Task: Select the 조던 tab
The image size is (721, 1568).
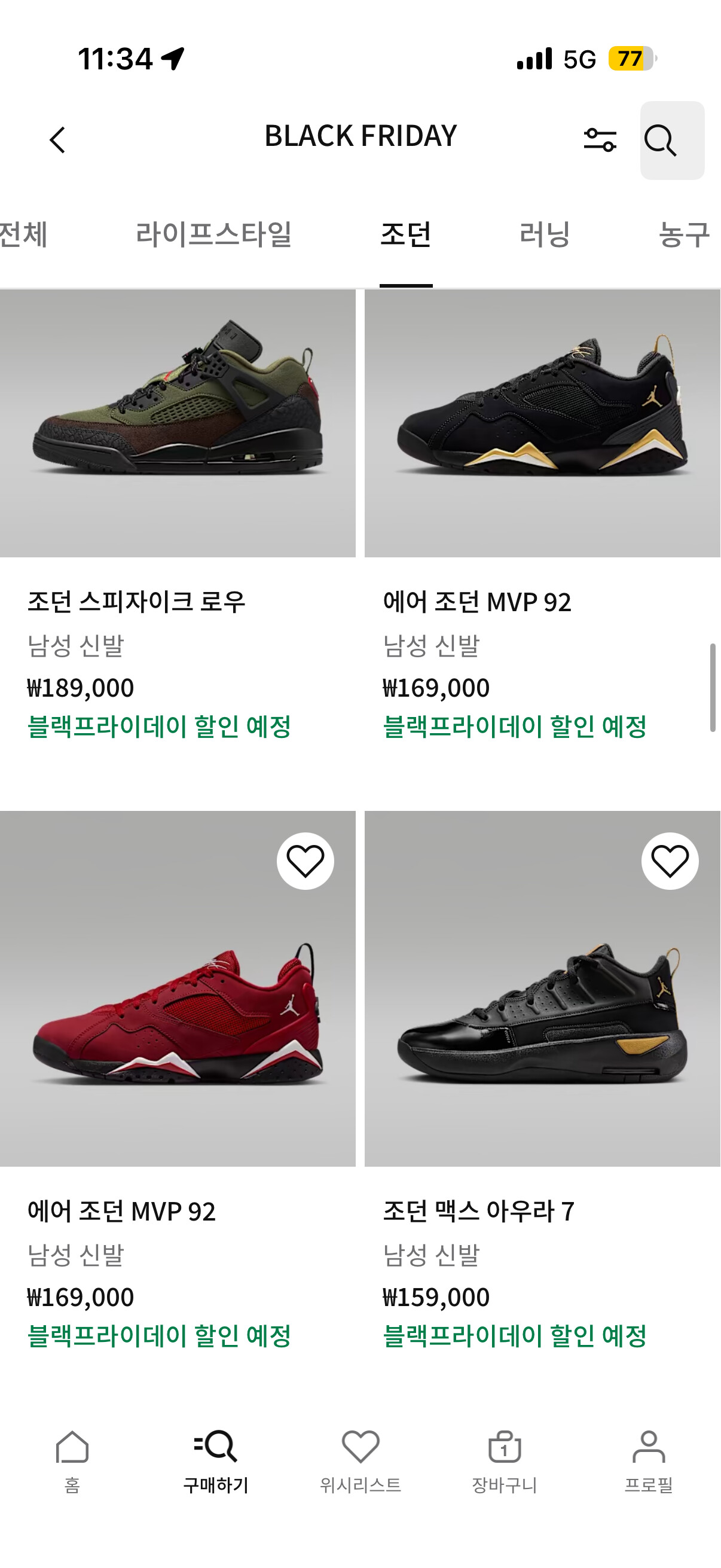Action: coord(406,235)
